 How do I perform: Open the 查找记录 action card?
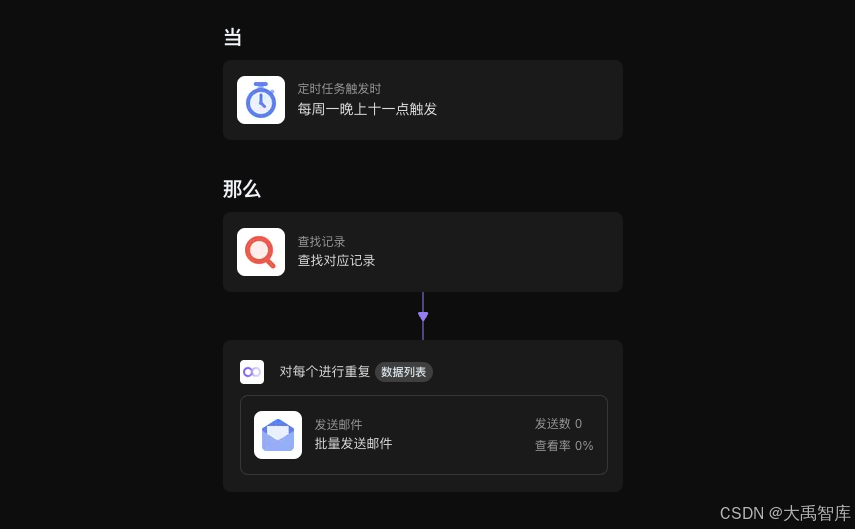coord(422,252)
